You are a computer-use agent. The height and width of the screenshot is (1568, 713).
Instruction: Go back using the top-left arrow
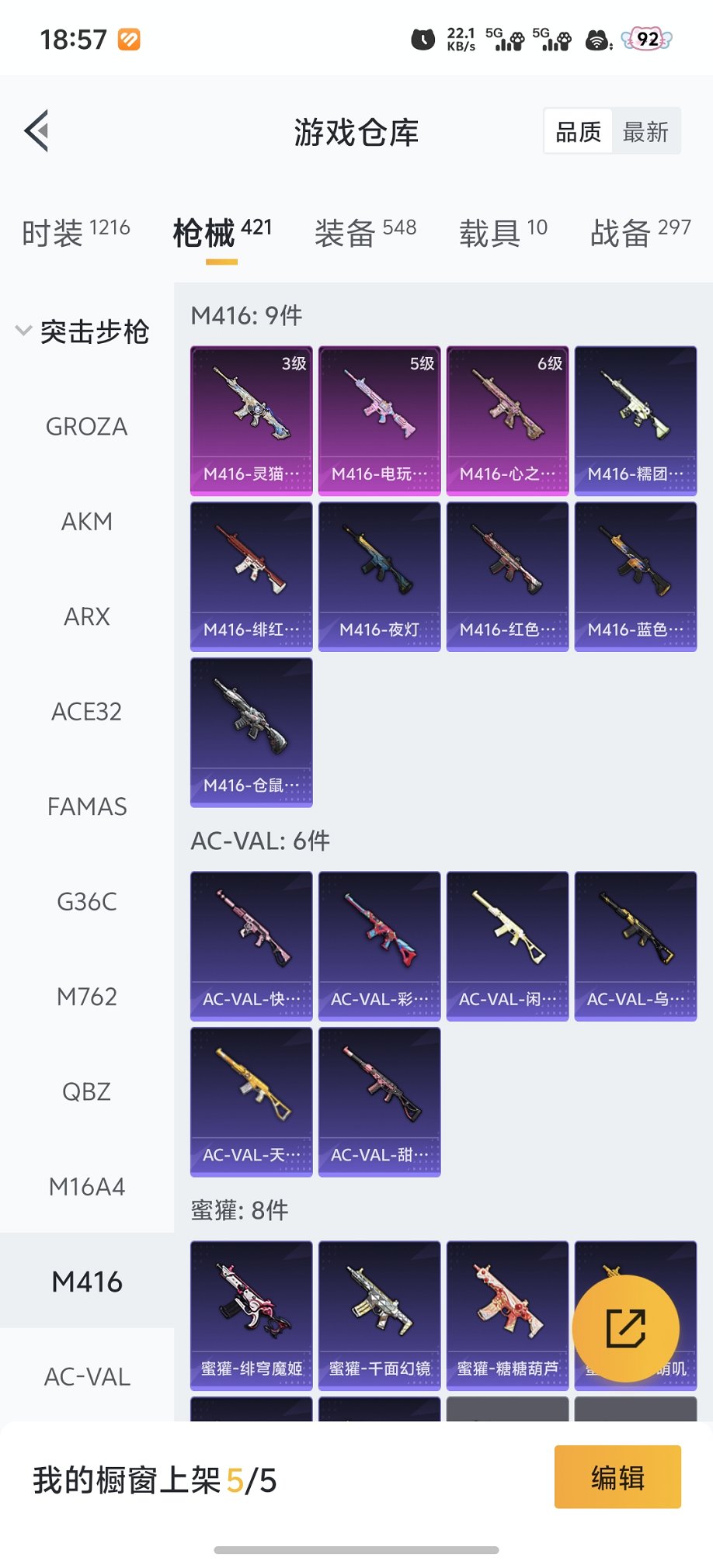click(37, 130)
